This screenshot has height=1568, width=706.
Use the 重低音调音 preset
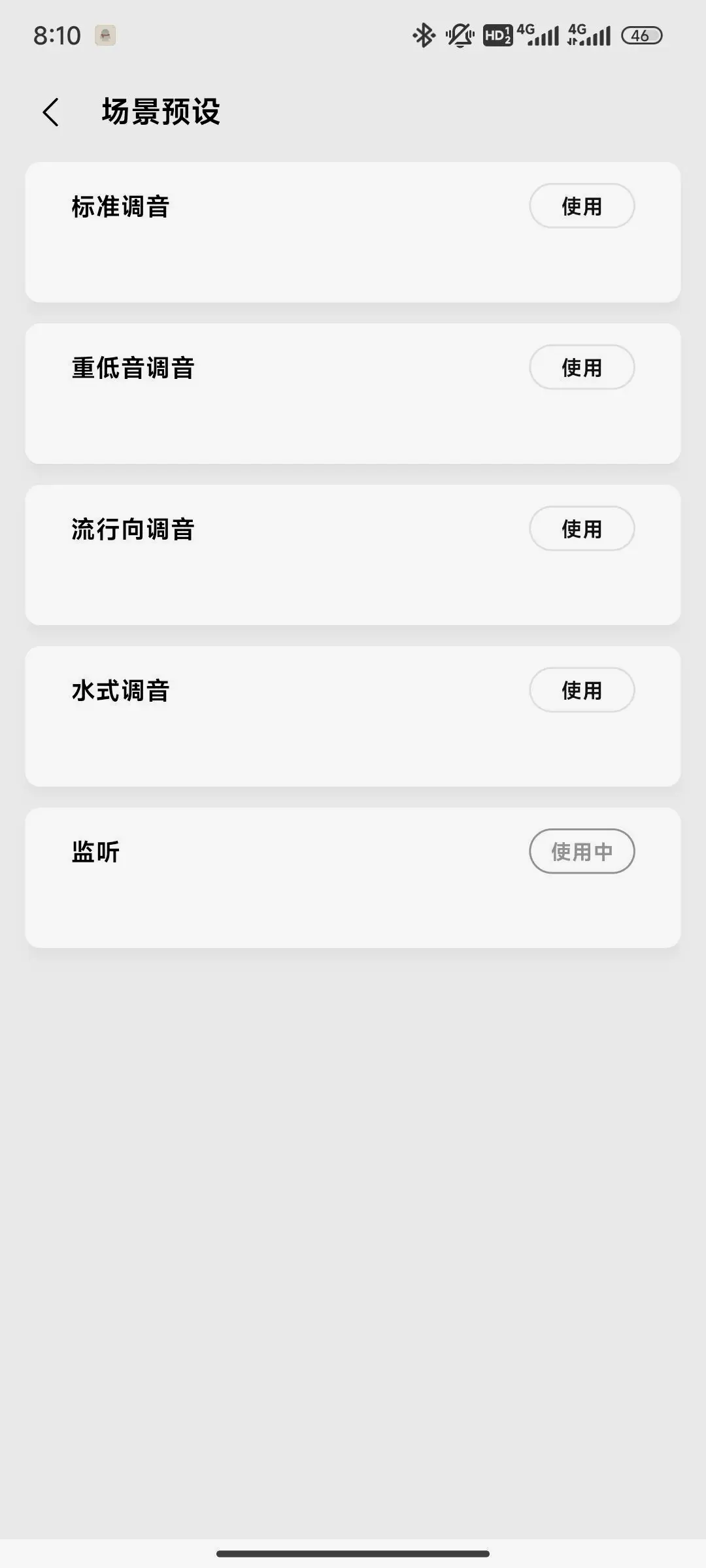point(581,367)
